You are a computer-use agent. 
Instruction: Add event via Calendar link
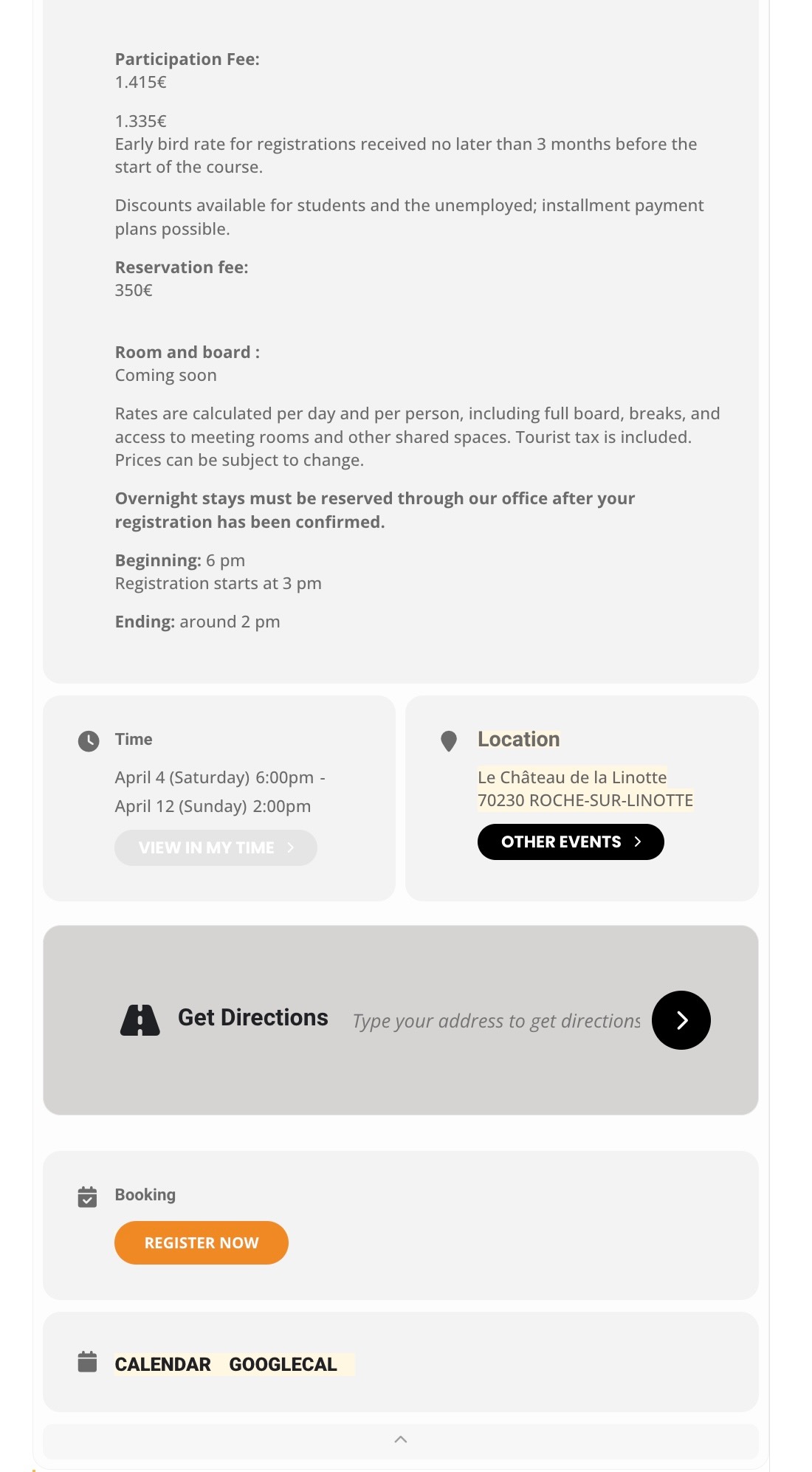point(162,1364)
